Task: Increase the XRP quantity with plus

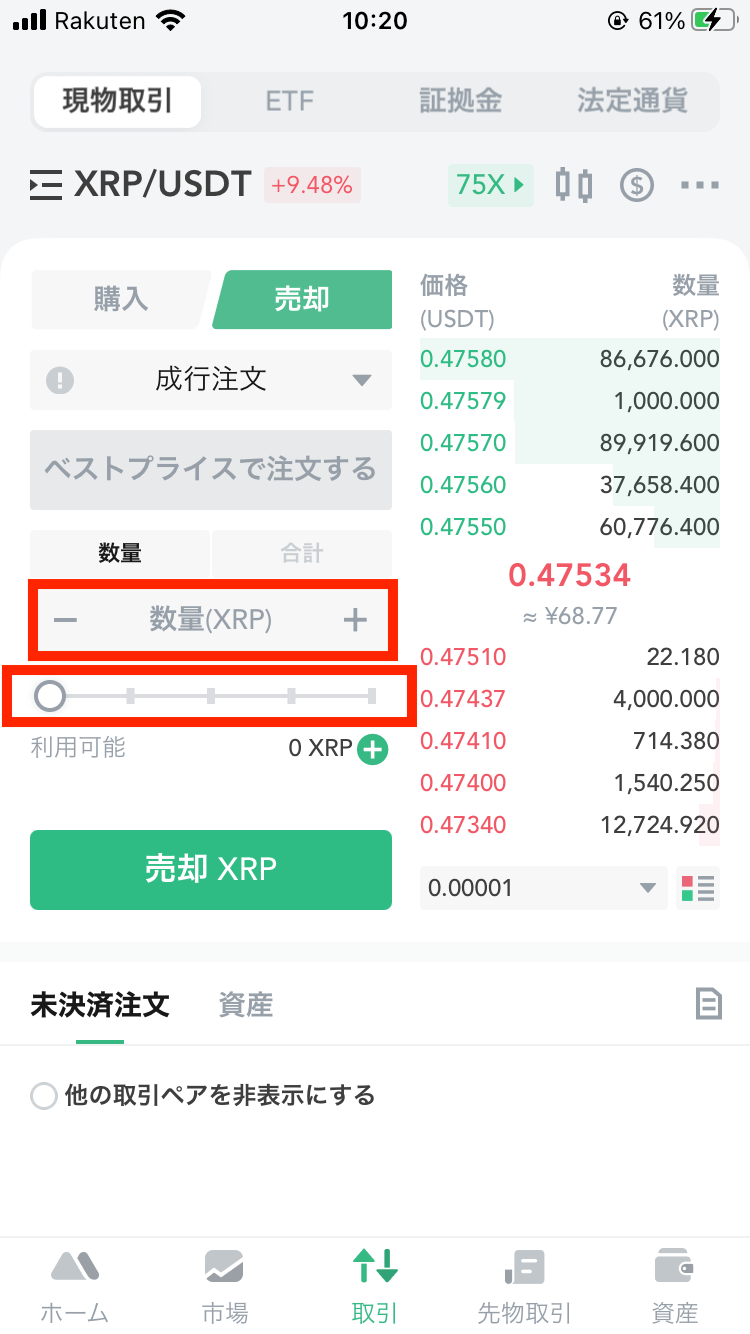Action: coord(355,620)
